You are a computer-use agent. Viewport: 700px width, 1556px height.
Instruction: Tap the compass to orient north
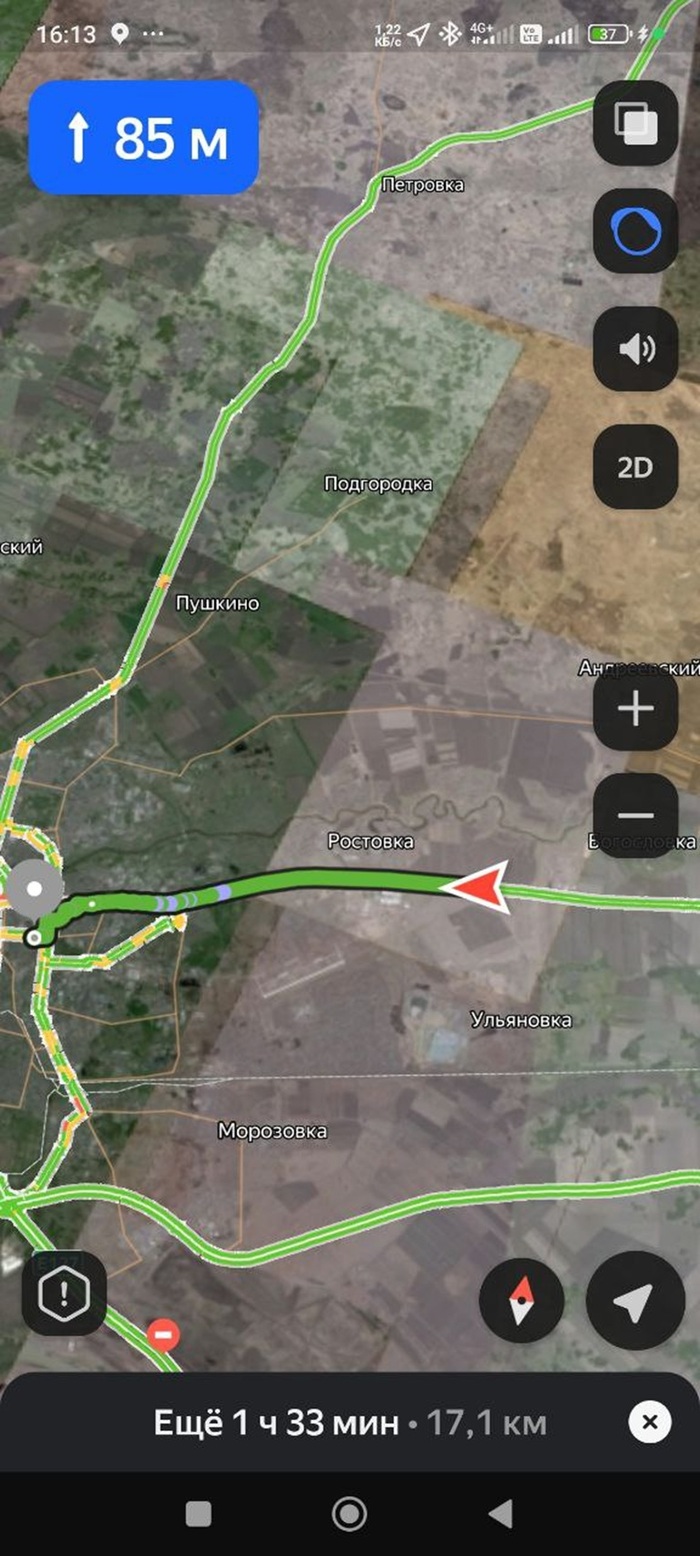(x=521, y=1301)
